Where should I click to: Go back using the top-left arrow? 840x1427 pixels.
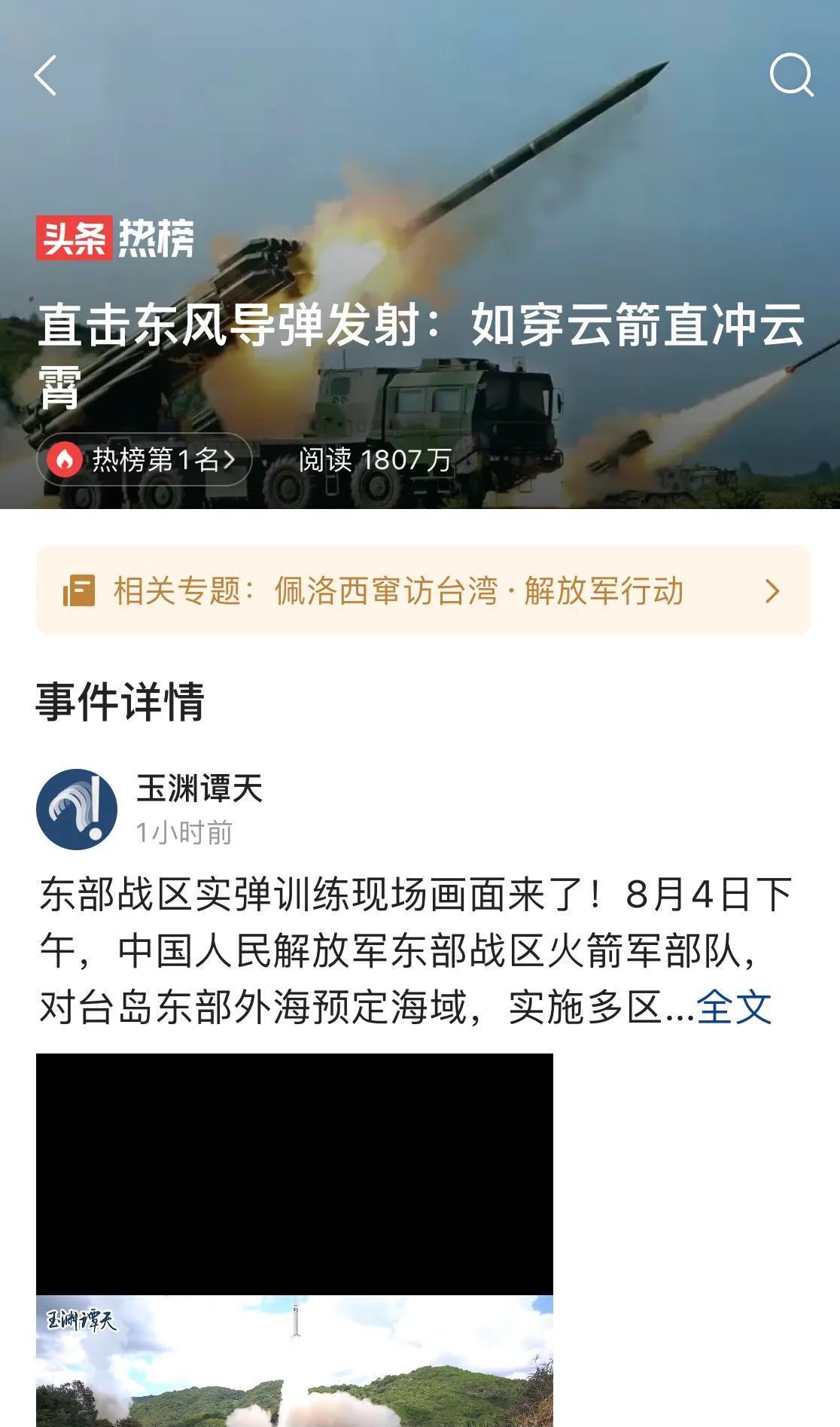click(x=46, y=75)
